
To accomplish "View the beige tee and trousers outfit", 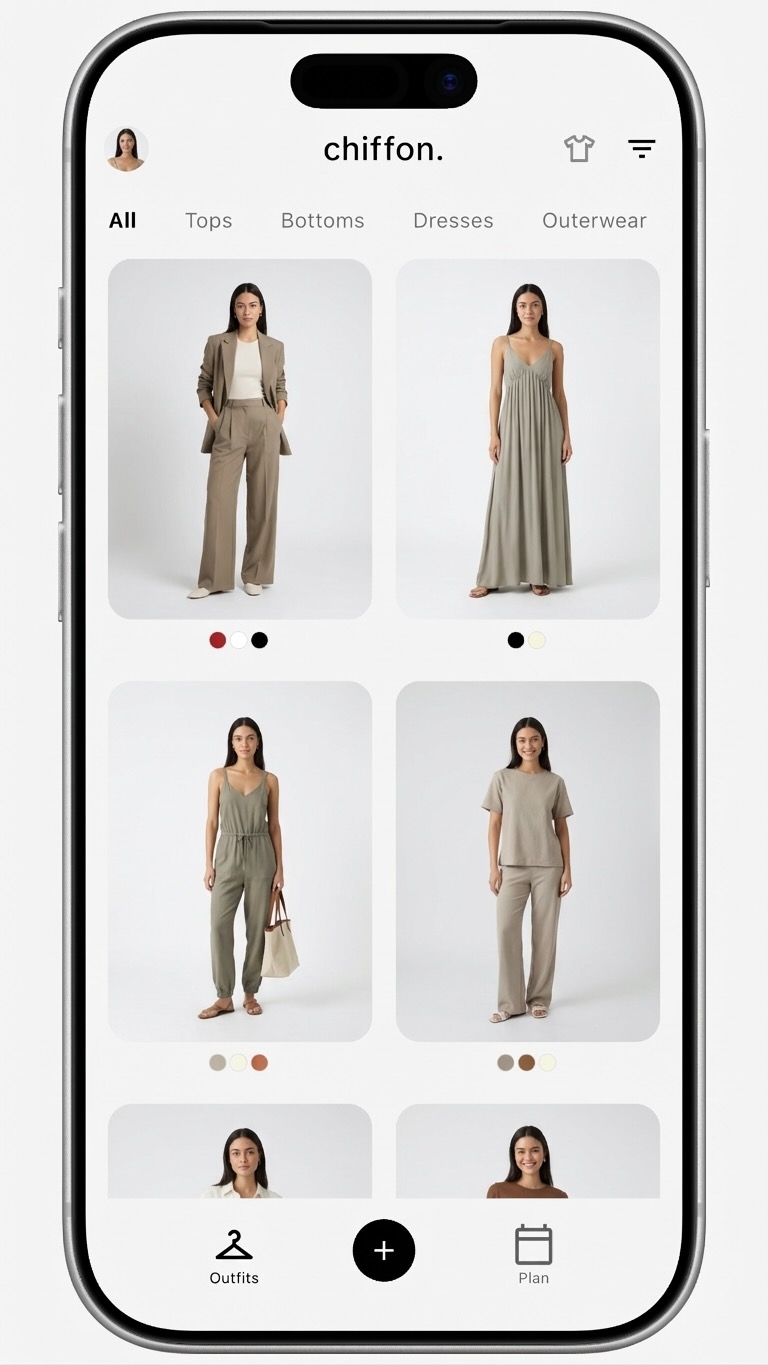I will 527,861.
